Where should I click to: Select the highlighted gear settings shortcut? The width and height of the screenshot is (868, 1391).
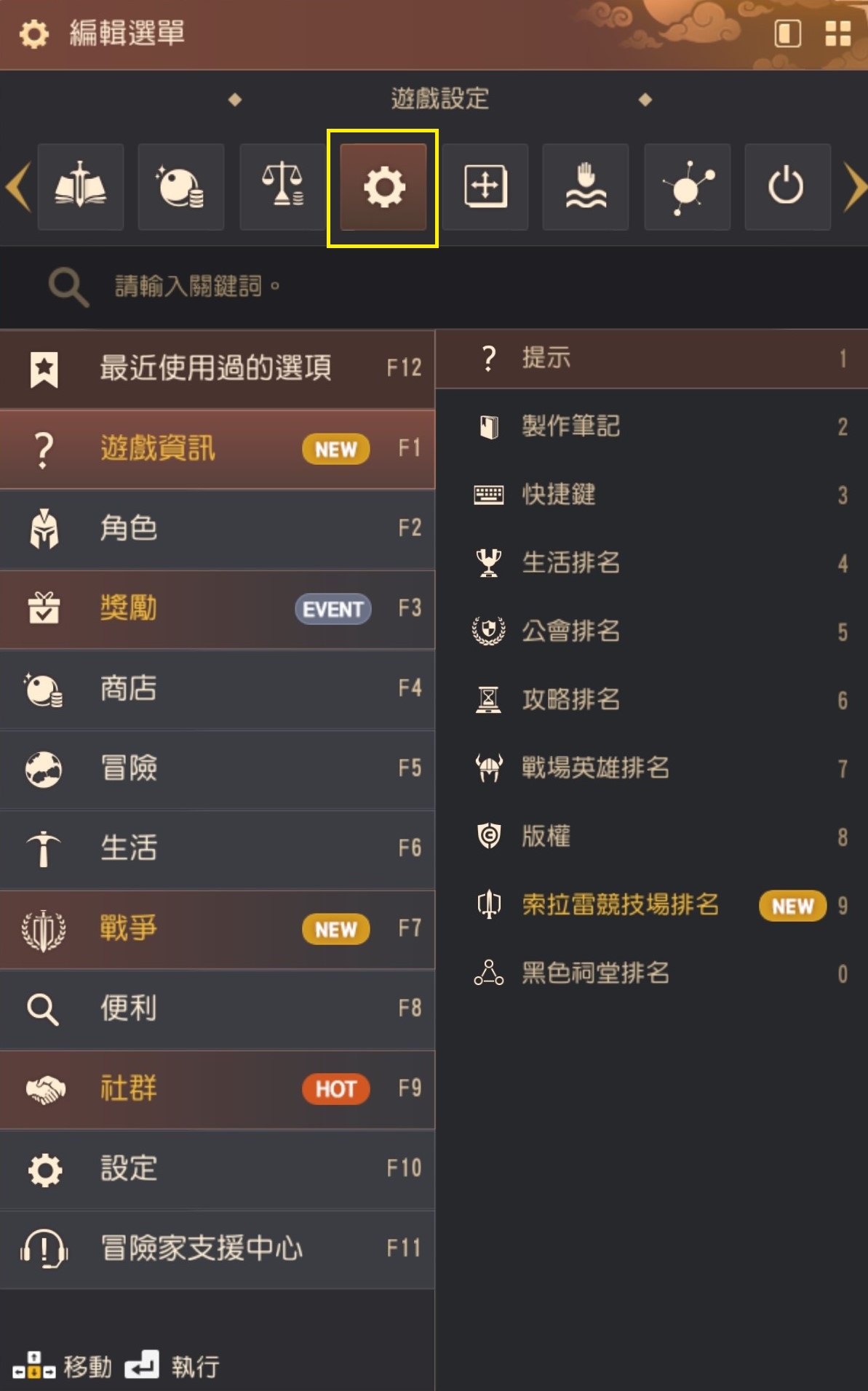[x=383, y=187]
